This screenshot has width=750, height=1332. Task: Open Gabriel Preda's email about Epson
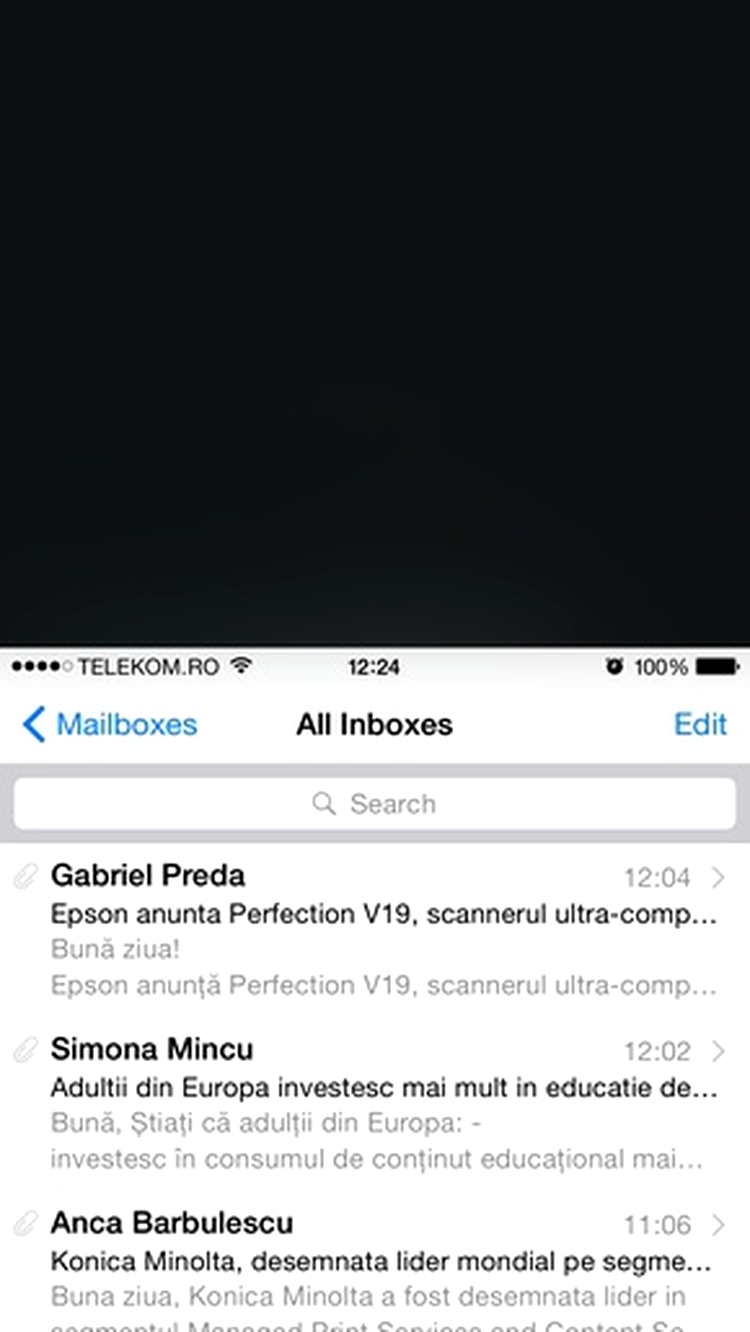click(375, 931)
